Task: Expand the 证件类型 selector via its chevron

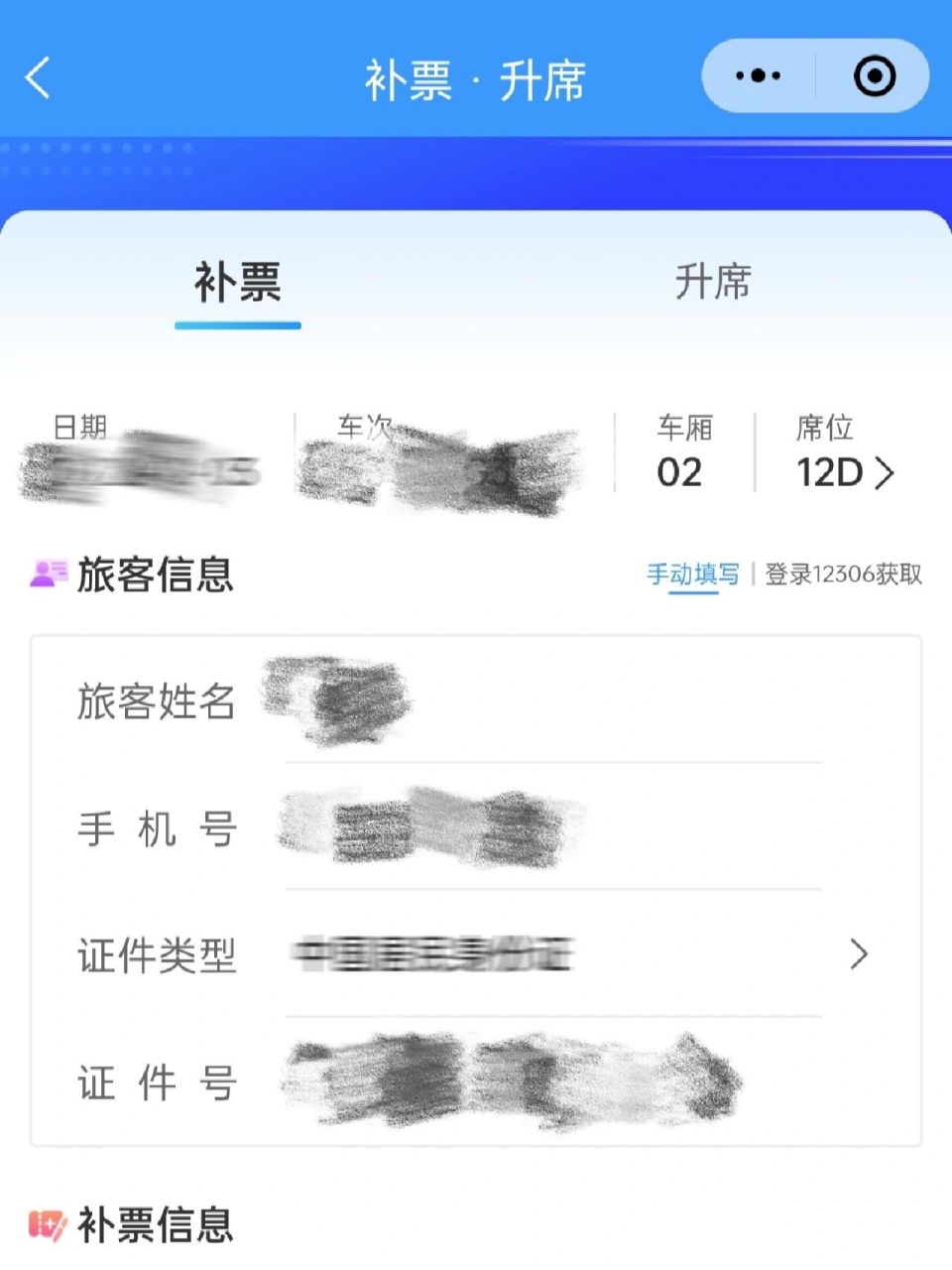Action: (x=858, y=954)
